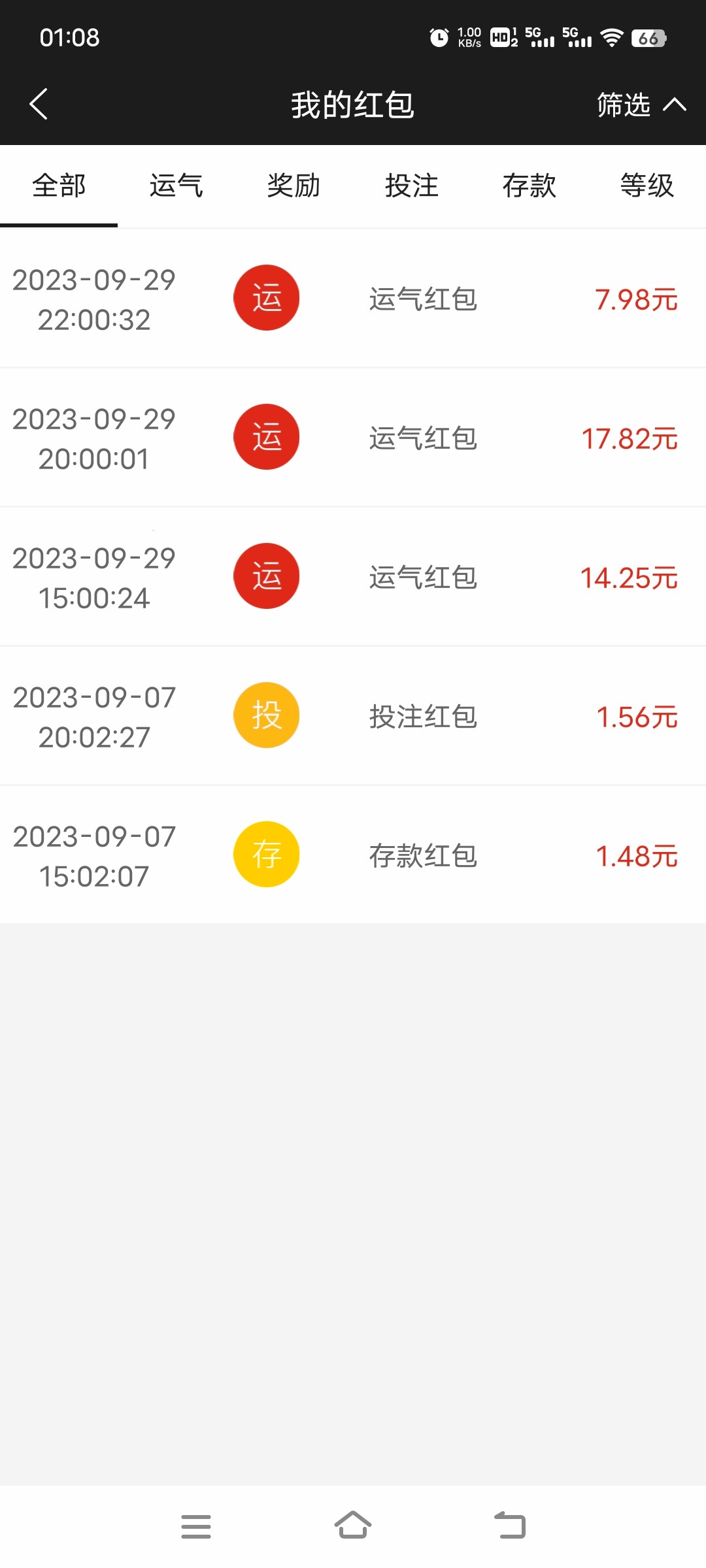Expand the 筛选 filter dropdown
The height and width of the screenshot is (1568, 706).
[641, 105]
